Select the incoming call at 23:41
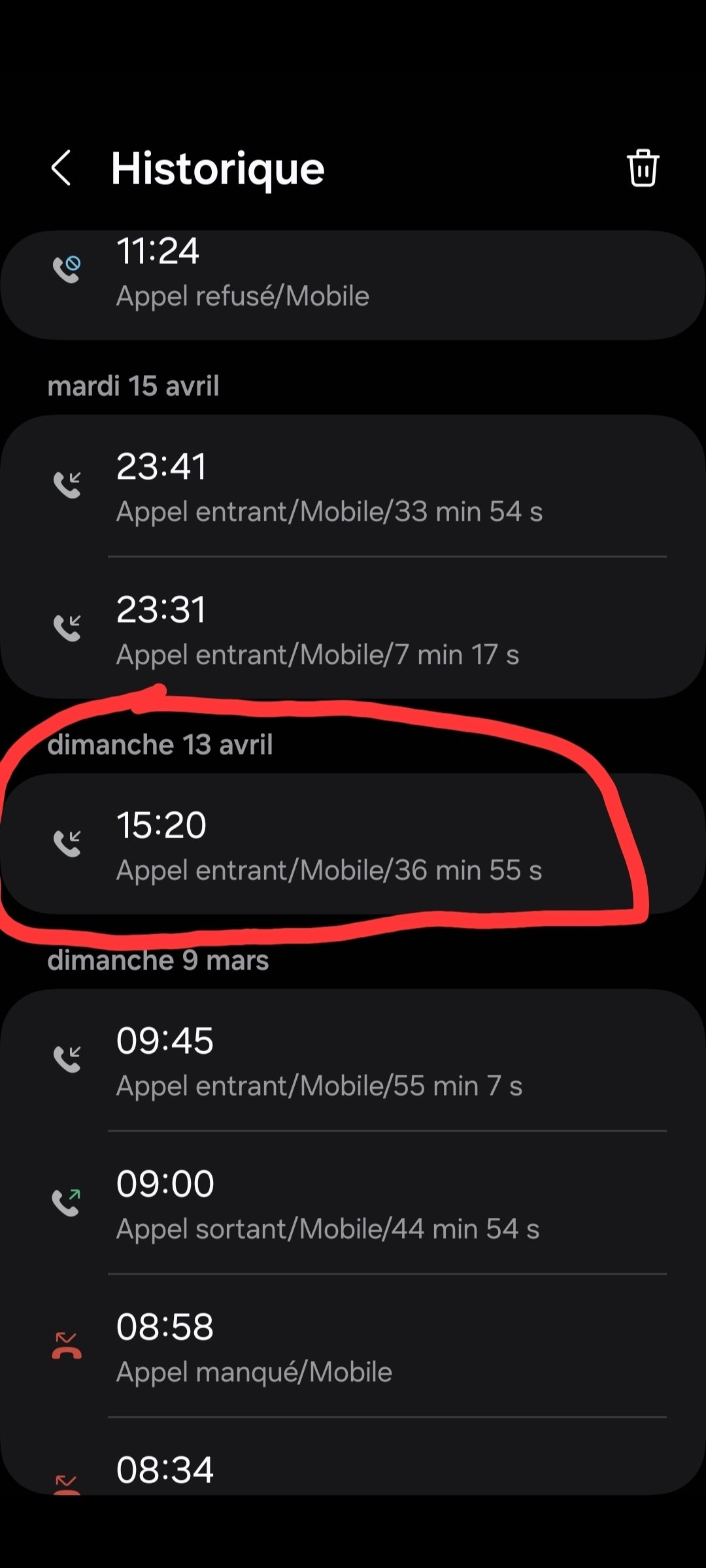 coord(353,488)
